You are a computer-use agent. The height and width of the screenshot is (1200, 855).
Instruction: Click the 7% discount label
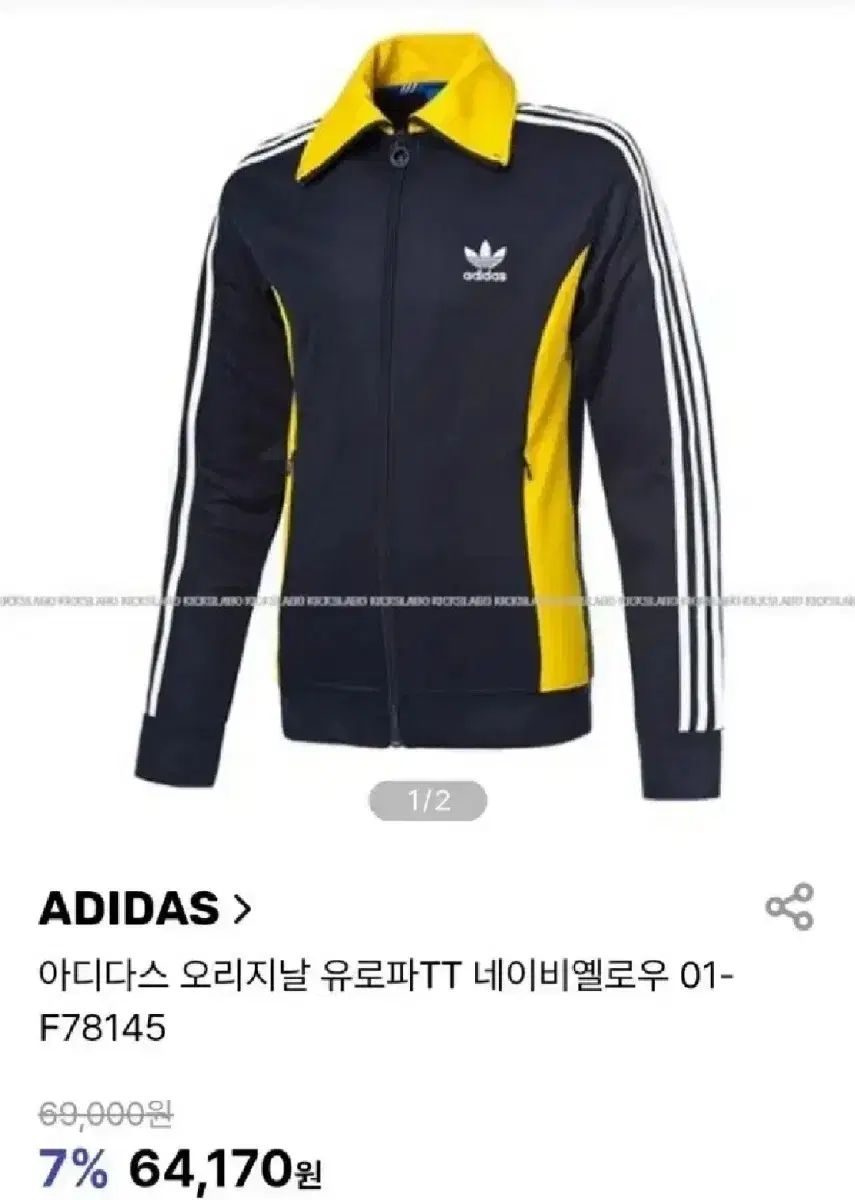tap(73, 1163)
